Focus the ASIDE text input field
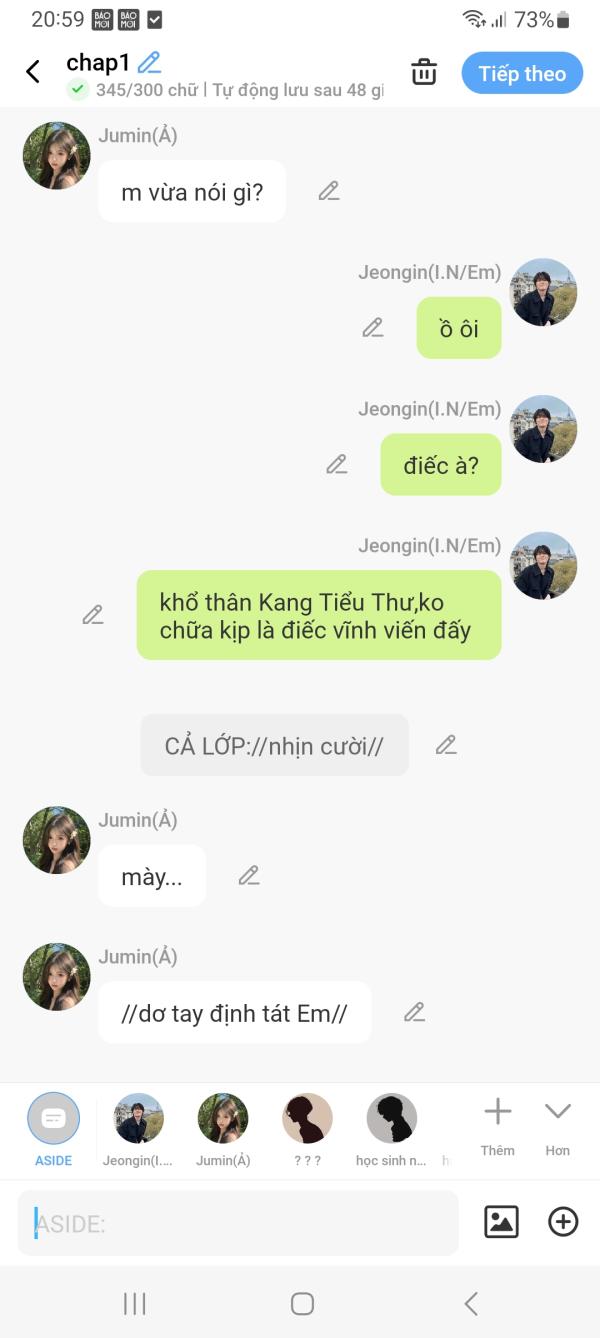 [x=238, y=1223]
